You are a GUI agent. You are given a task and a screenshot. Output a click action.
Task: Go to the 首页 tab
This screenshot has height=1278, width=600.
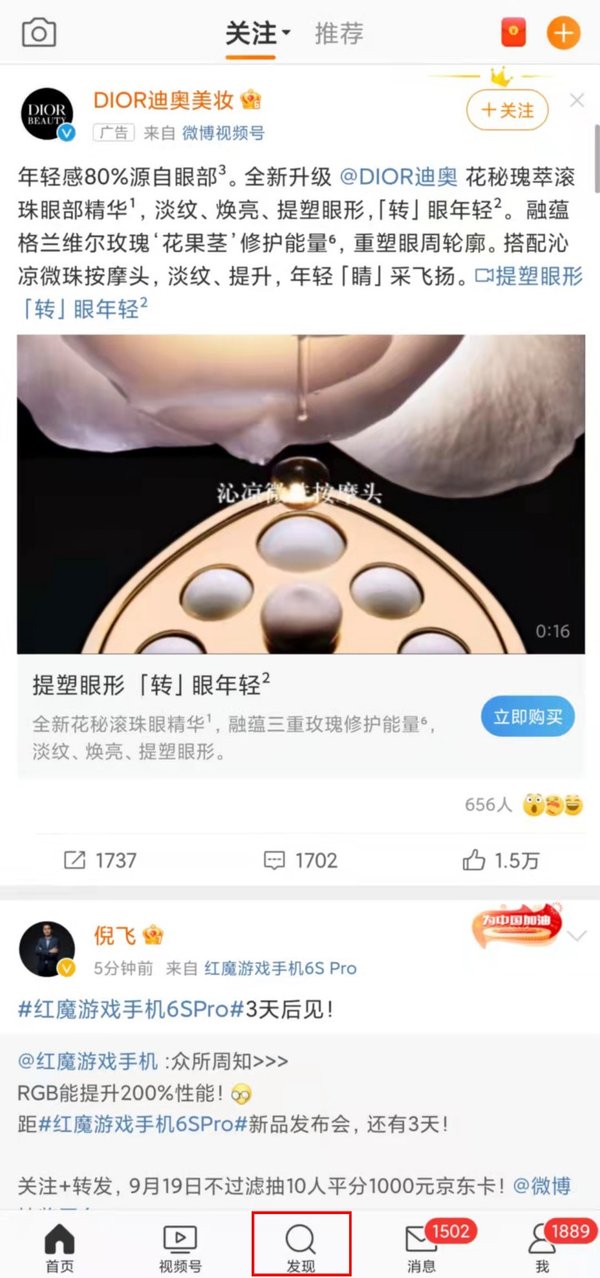[x=59, y=1247]
